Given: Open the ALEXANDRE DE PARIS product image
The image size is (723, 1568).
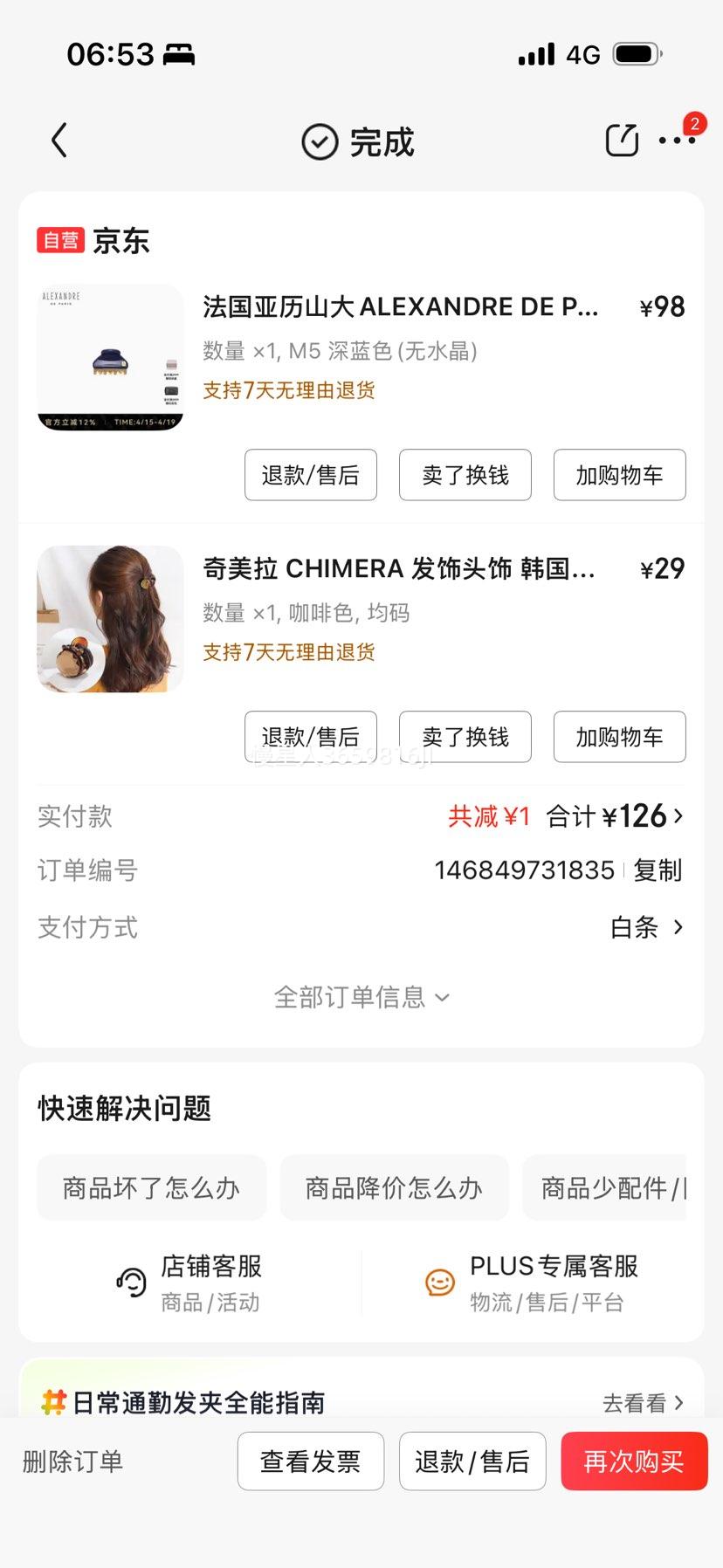Looking at the screenshot, I should click(x=110, y=357).
